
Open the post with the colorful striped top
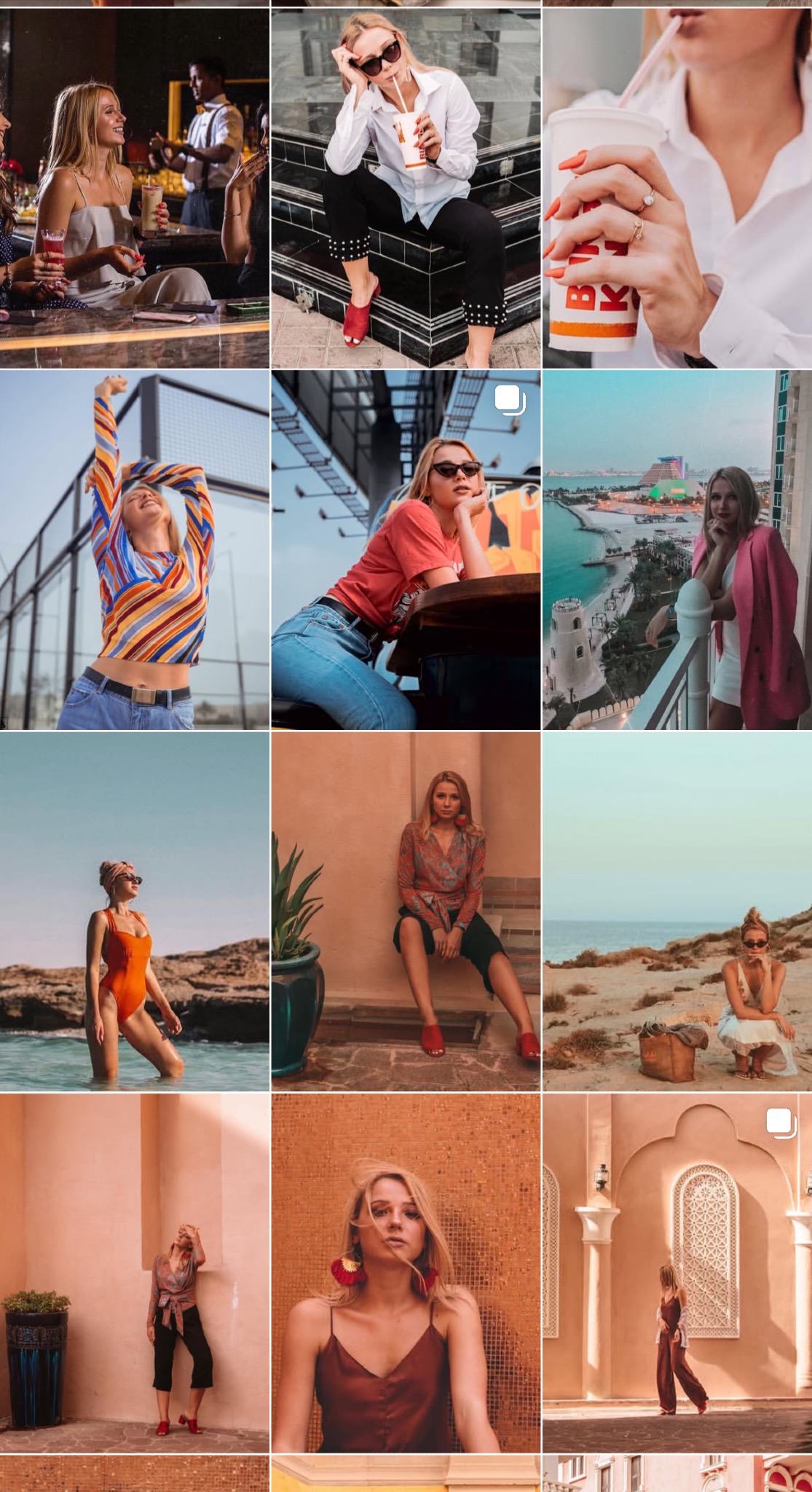pyautogui.click(x=135, y=549)
